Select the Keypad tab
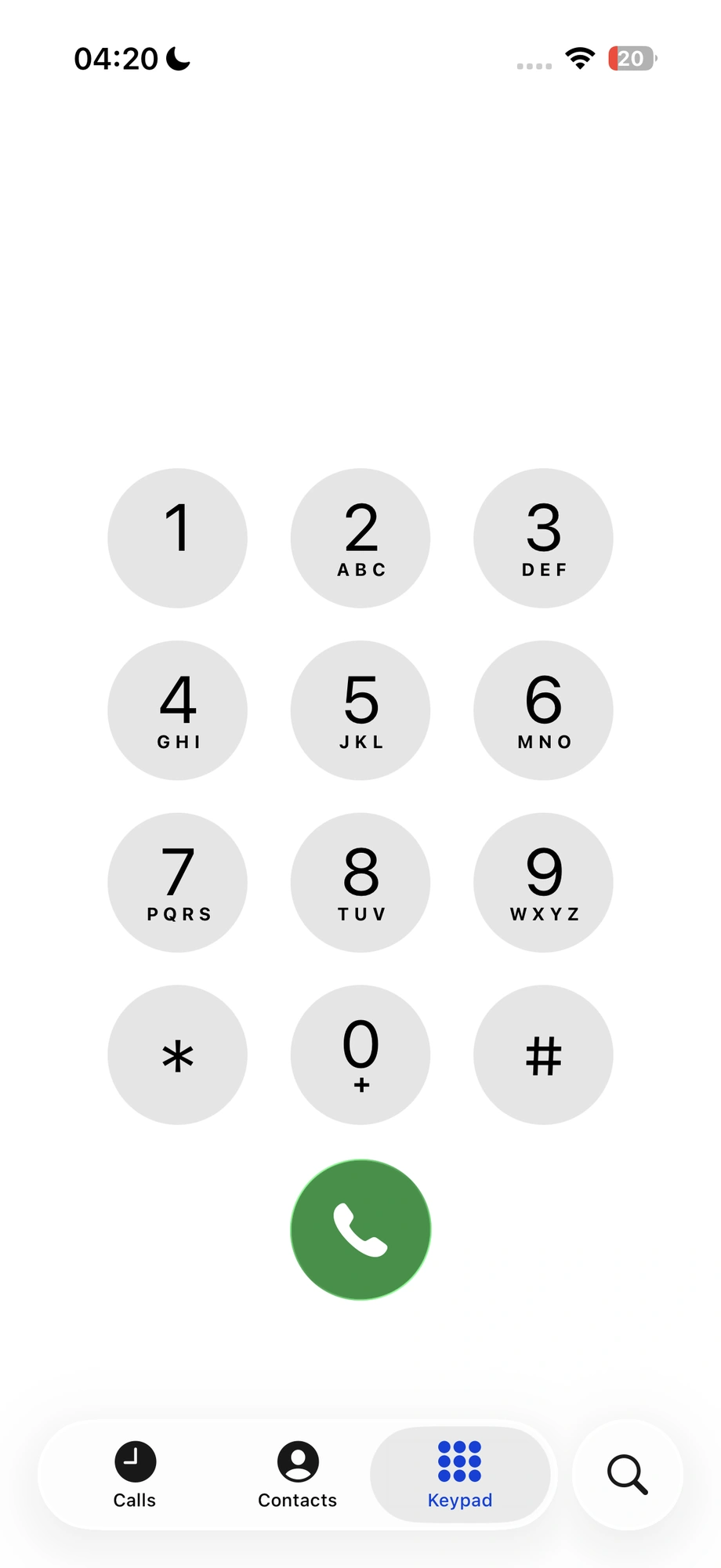 pyautogui.click(x=460, y=1475)
